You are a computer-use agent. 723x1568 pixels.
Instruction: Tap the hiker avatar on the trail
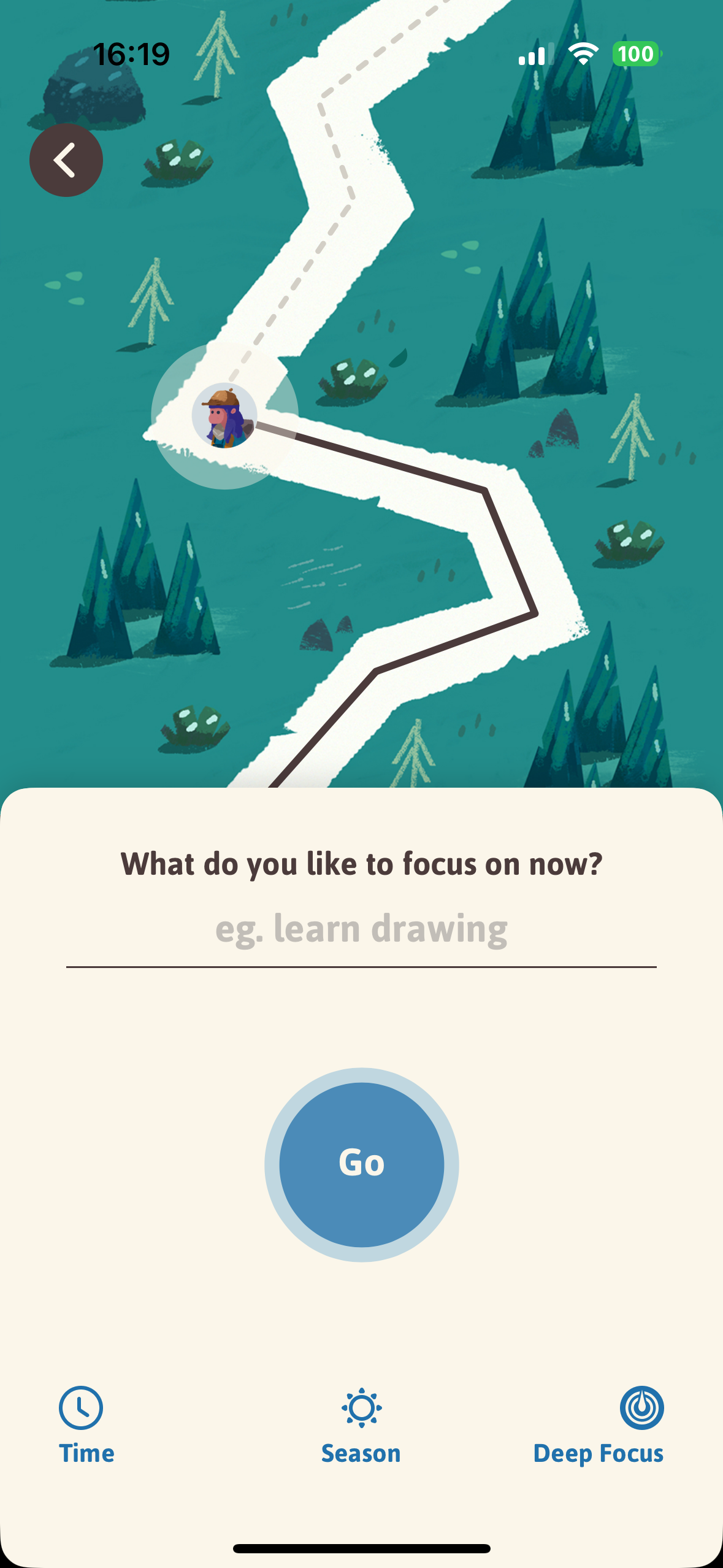[x=224, y=416]
